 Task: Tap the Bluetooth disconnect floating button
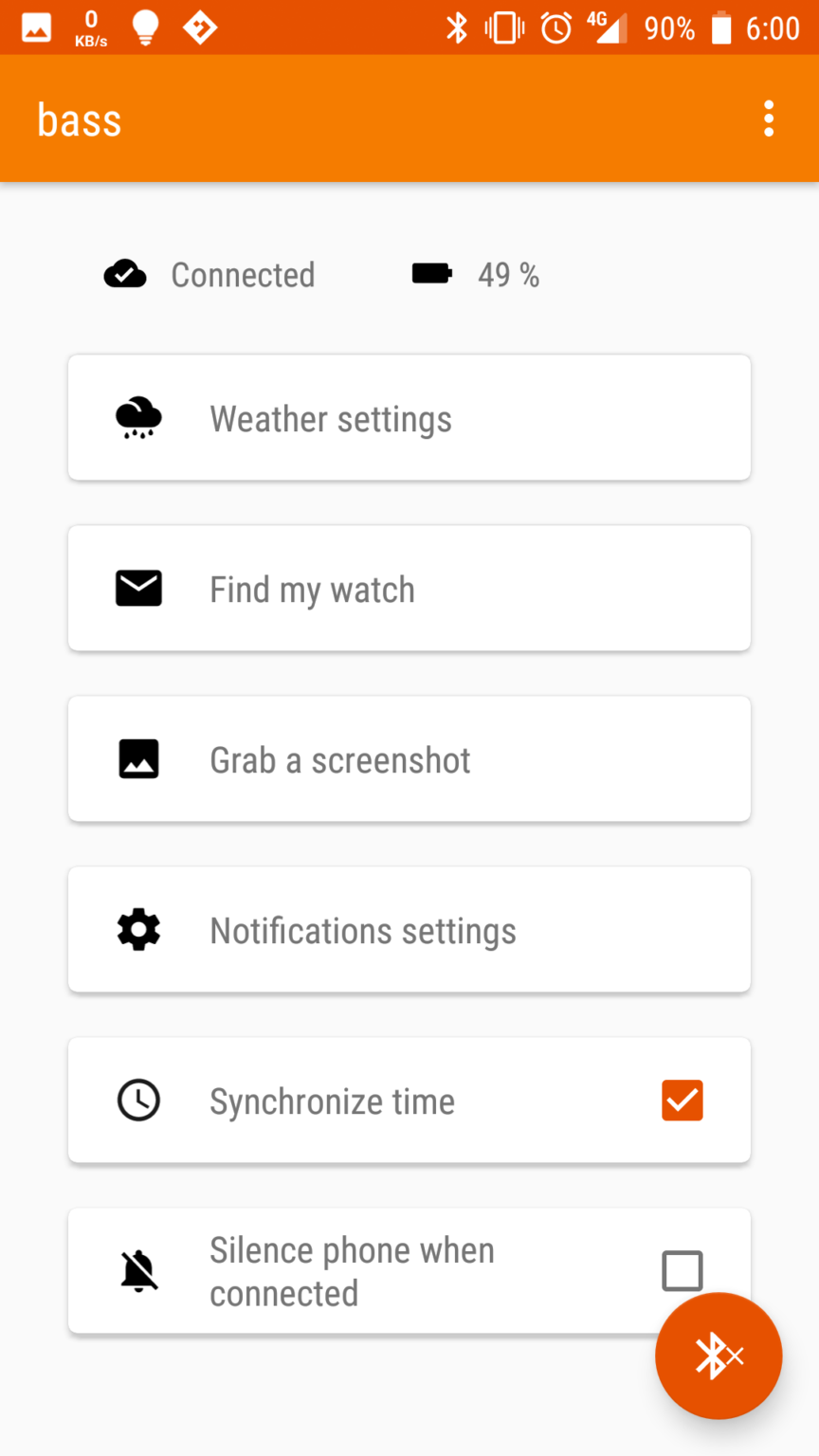point(719,1356)
